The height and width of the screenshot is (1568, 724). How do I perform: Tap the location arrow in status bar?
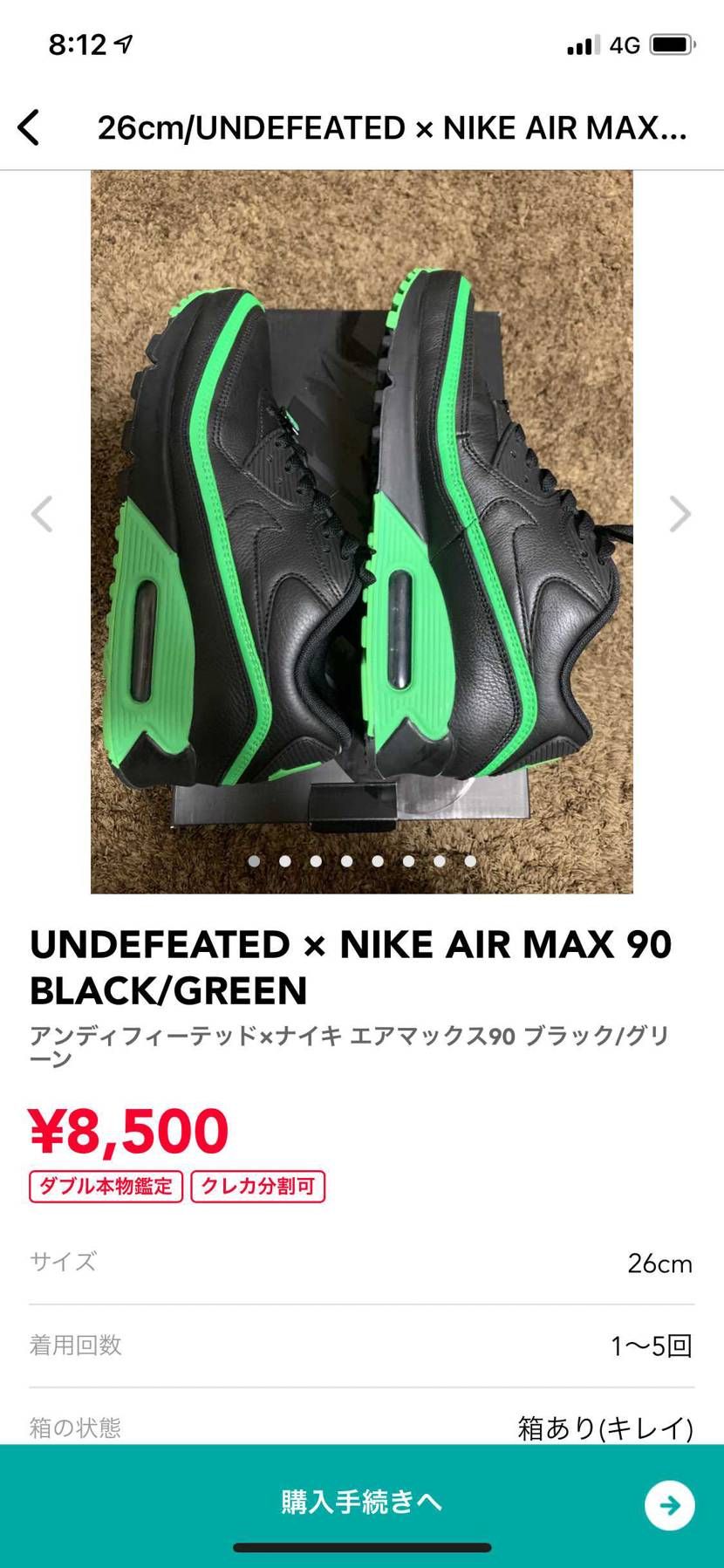pos(120,43)
